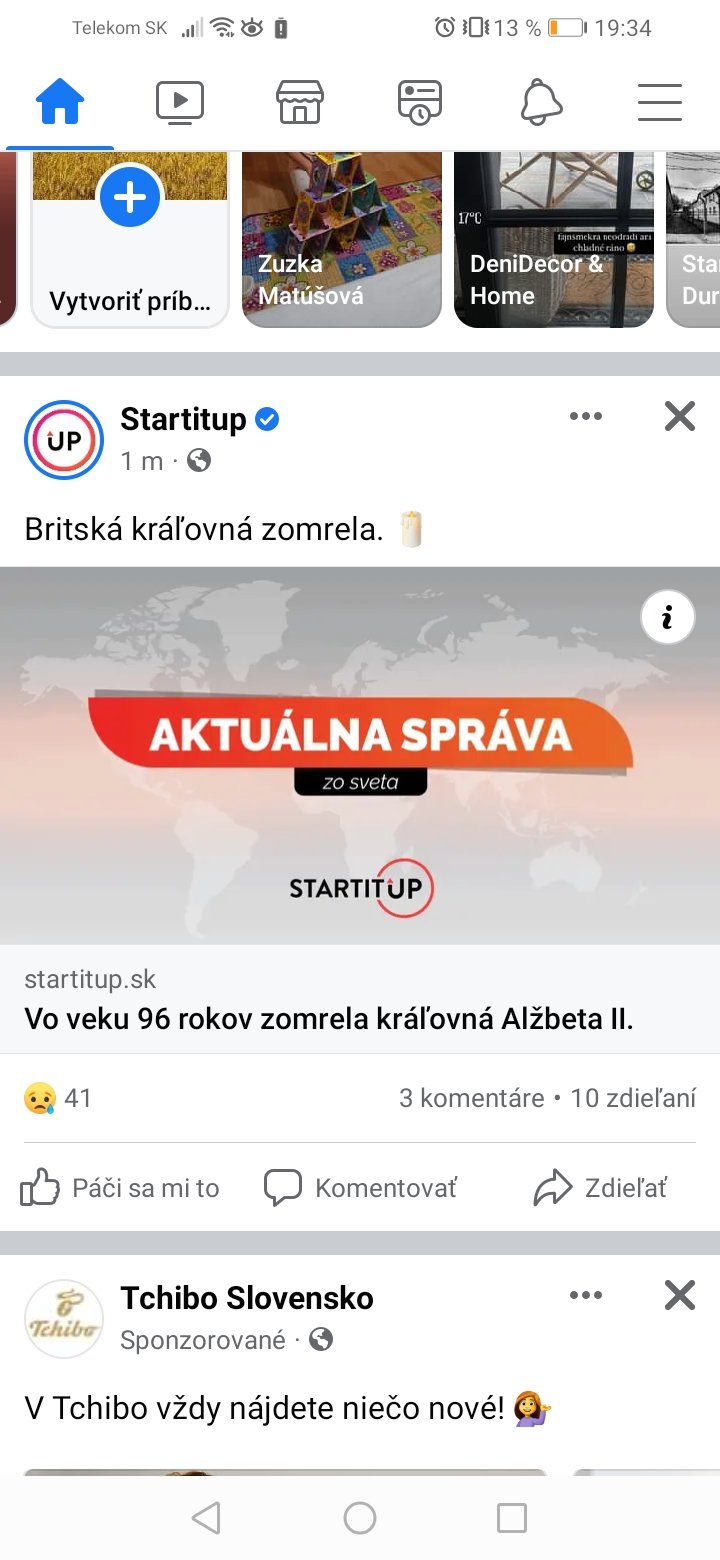Image resolution: width=720 pixels, height=1560 pixels.
Task: Show info about the Startitup article
Action: [x=667, y=619]
